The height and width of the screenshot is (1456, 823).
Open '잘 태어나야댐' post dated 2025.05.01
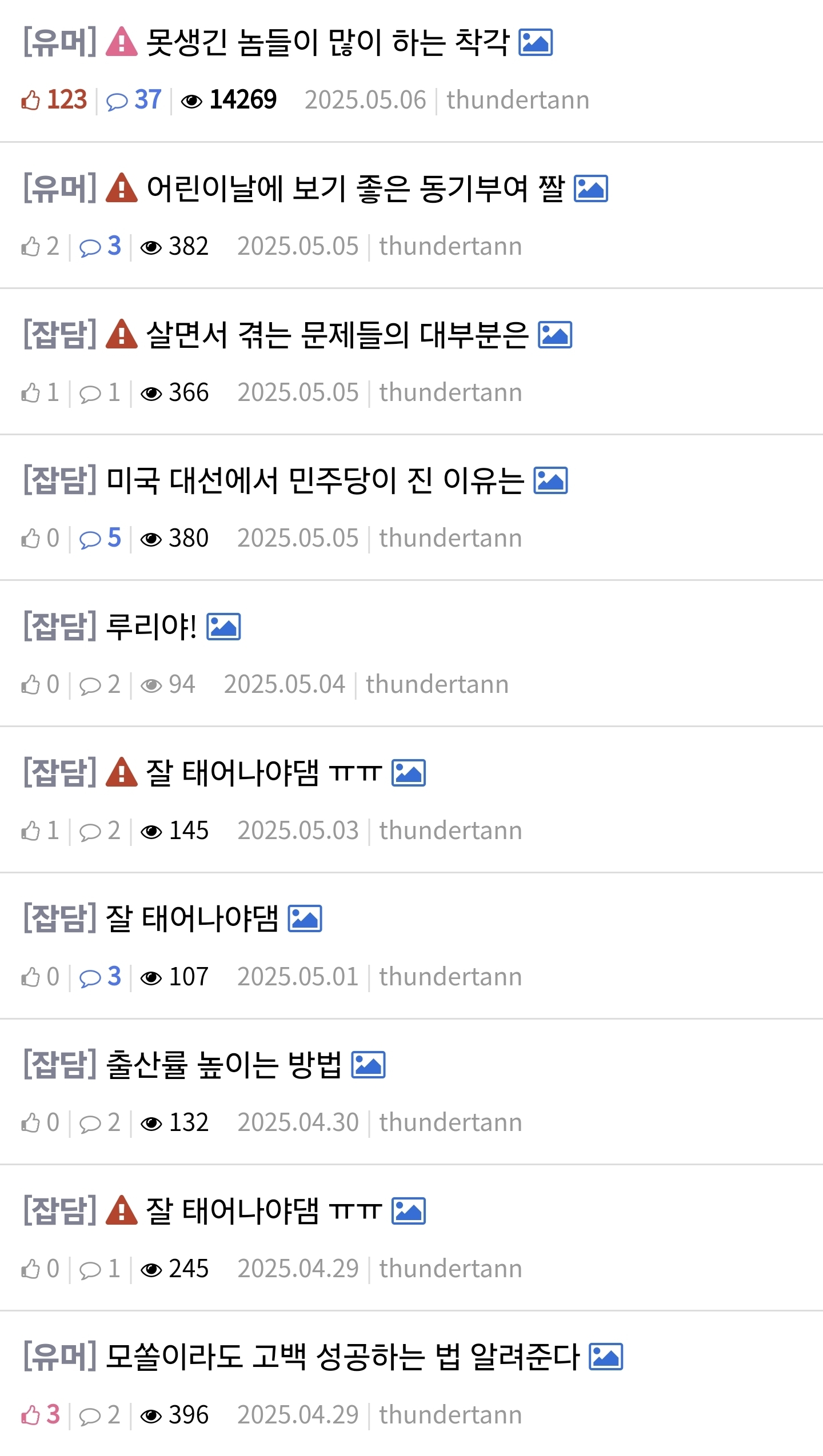192,919
